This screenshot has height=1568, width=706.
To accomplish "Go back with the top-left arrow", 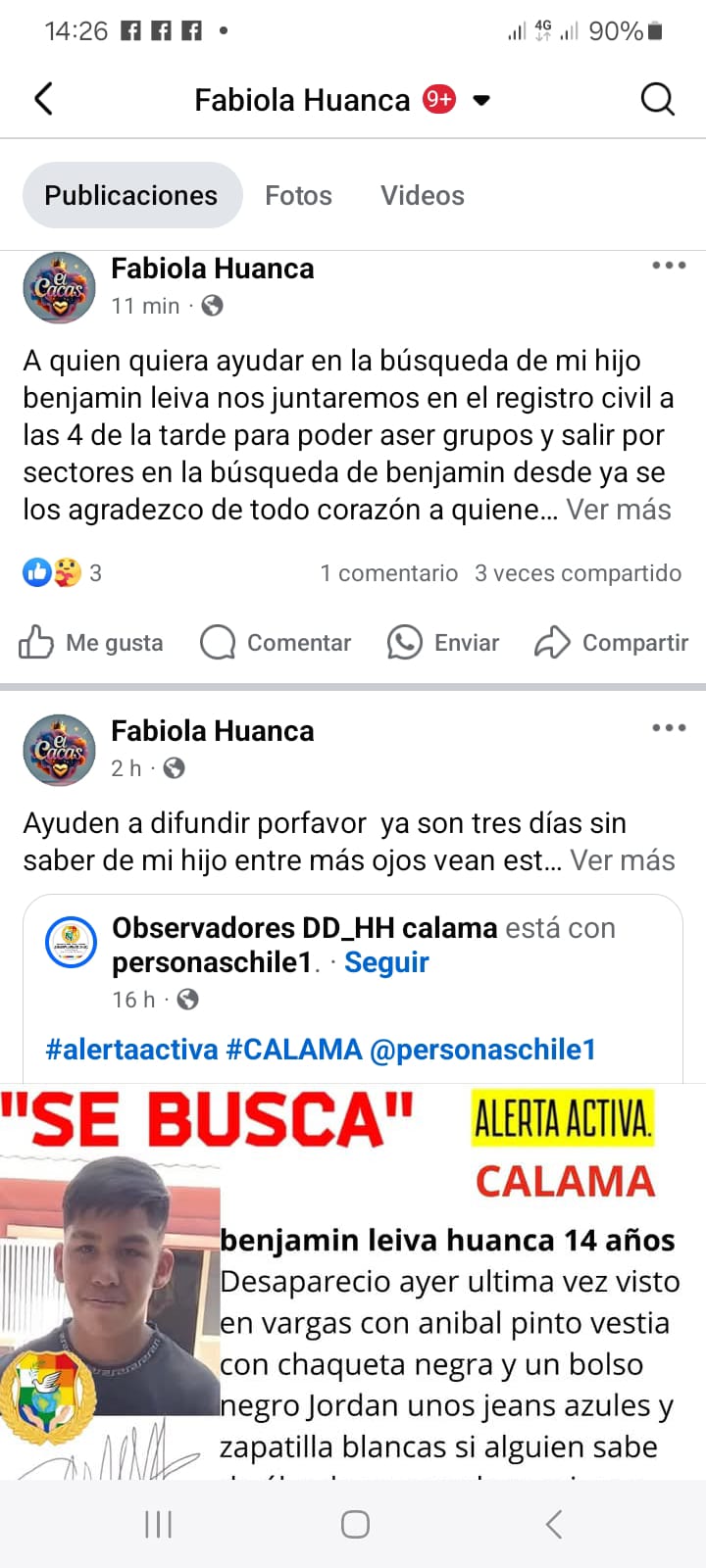I will [x=44, y=99].
